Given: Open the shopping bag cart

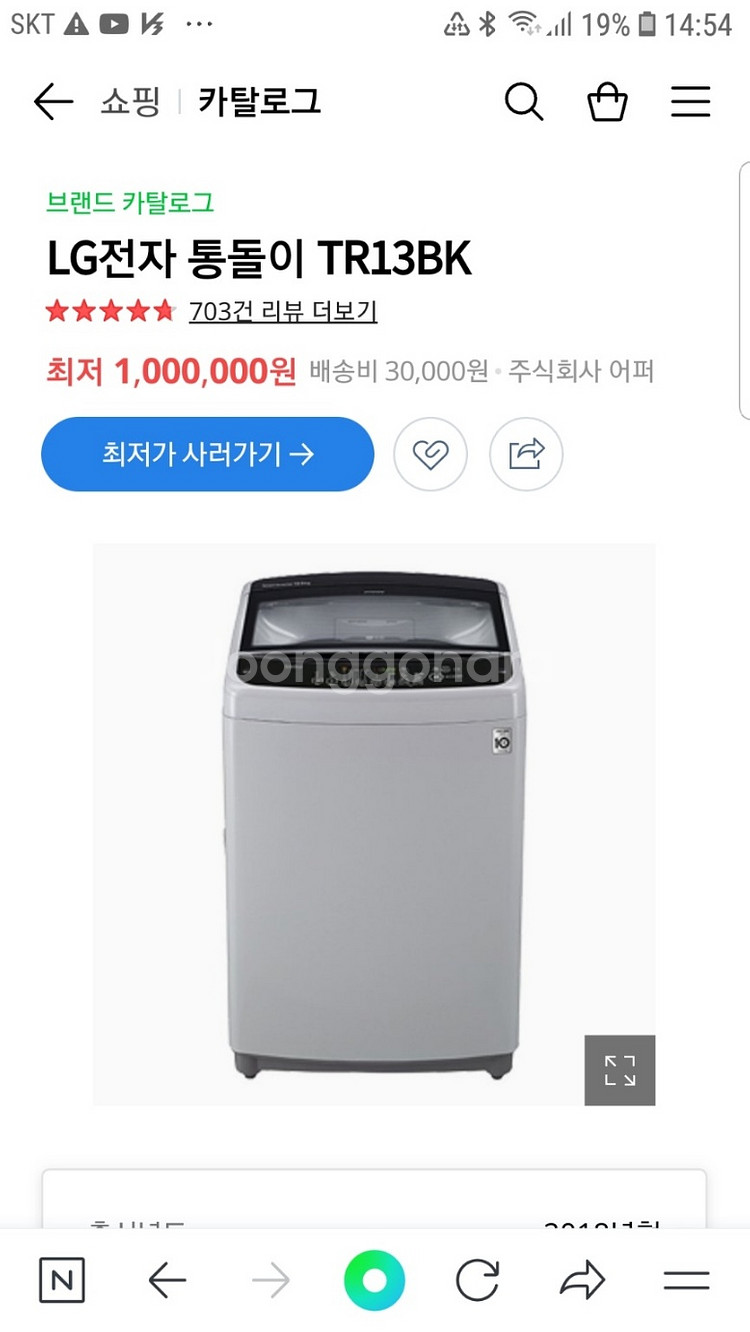Looking at the screenshot, I should click(x=607, y=102).
